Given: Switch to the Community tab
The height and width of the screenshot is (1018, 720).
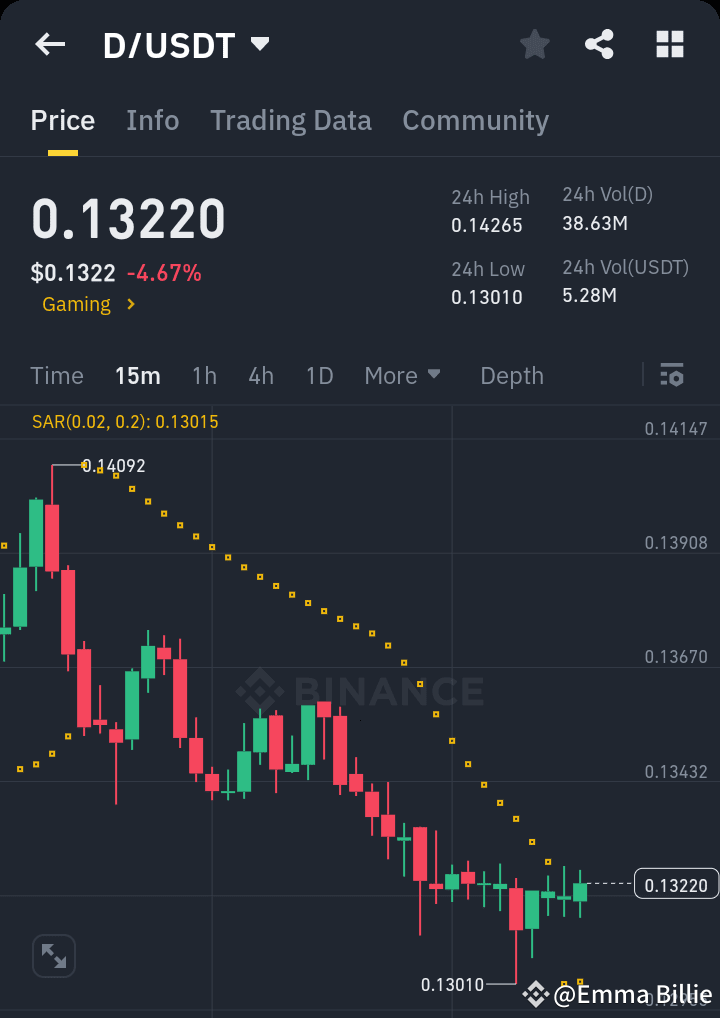Looking at the screenshot, I should click(475, 120).
